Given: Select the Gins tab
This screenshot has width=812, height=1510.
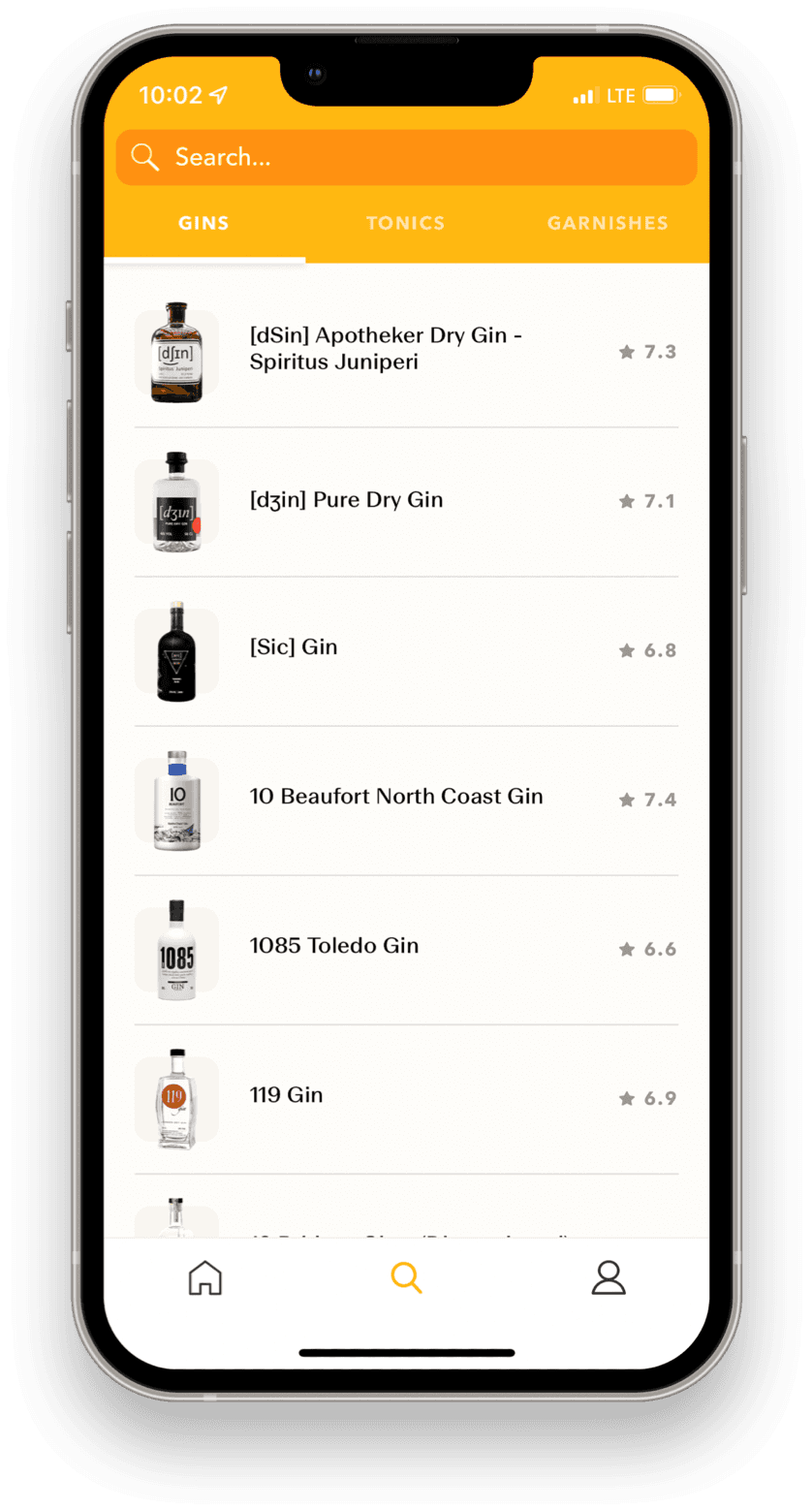Looking at the screenshot, I should click(203, 223).
